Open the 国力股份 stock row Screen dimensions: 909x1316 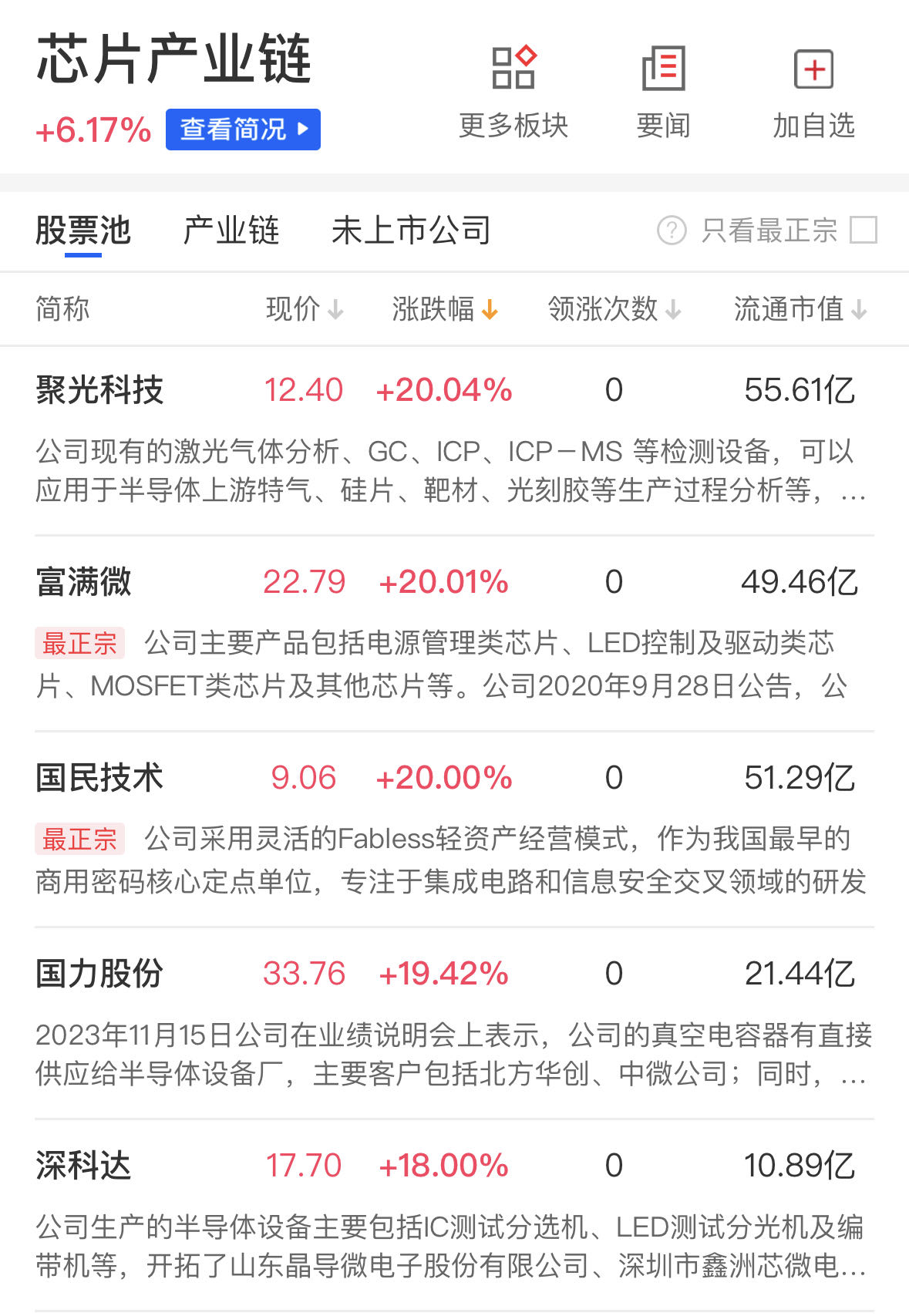pos(100,974)
